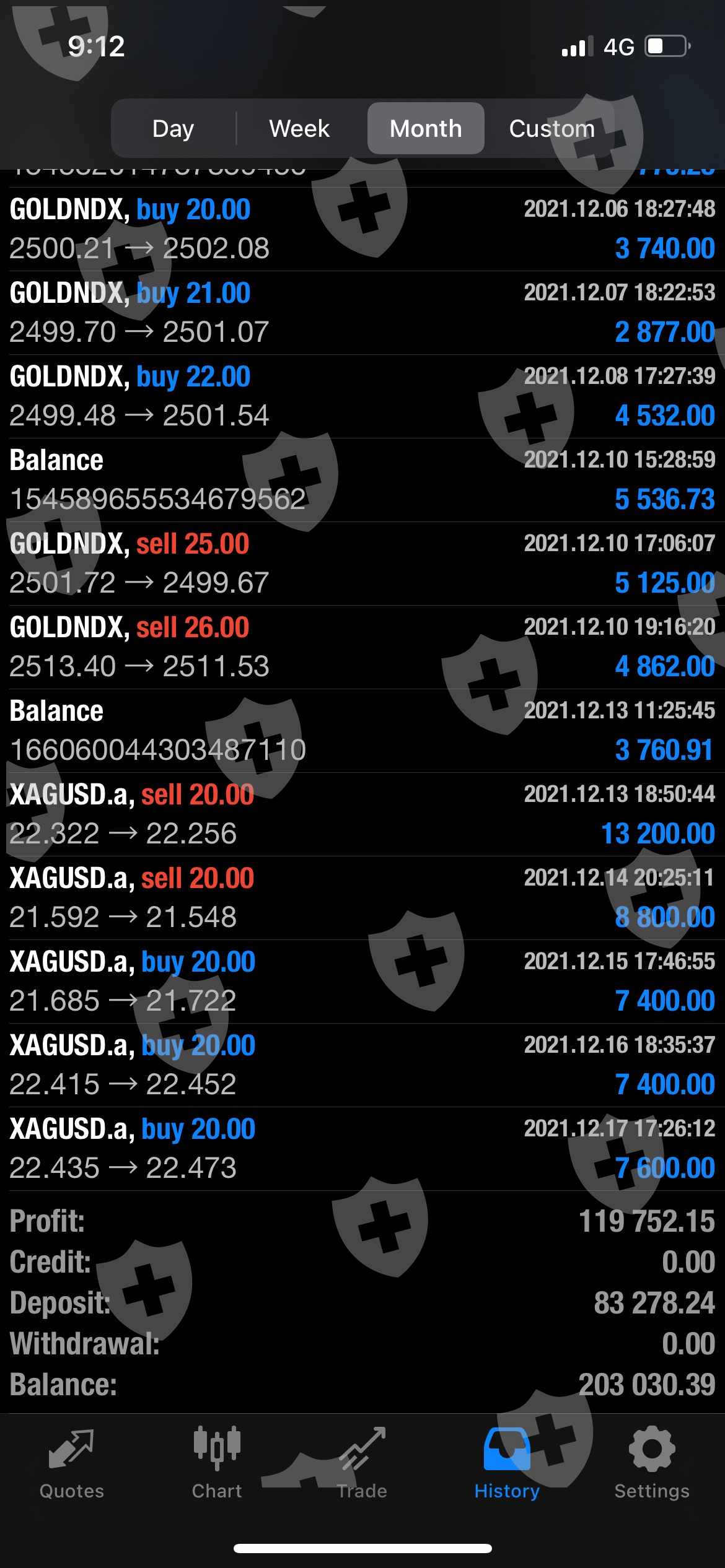View GOLDNDX buy 21.00 trade details

(x=362, y=313)
